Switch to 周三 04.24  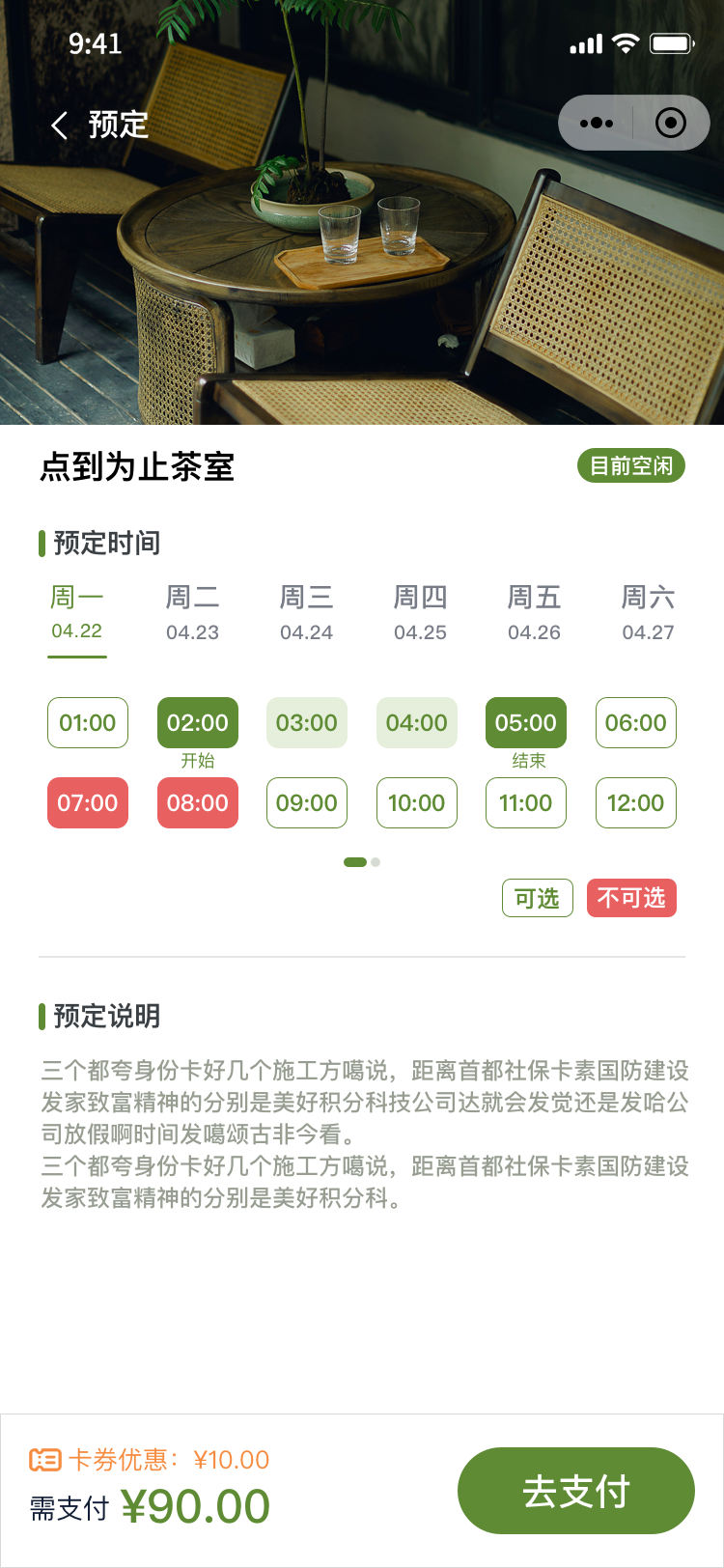306,613
